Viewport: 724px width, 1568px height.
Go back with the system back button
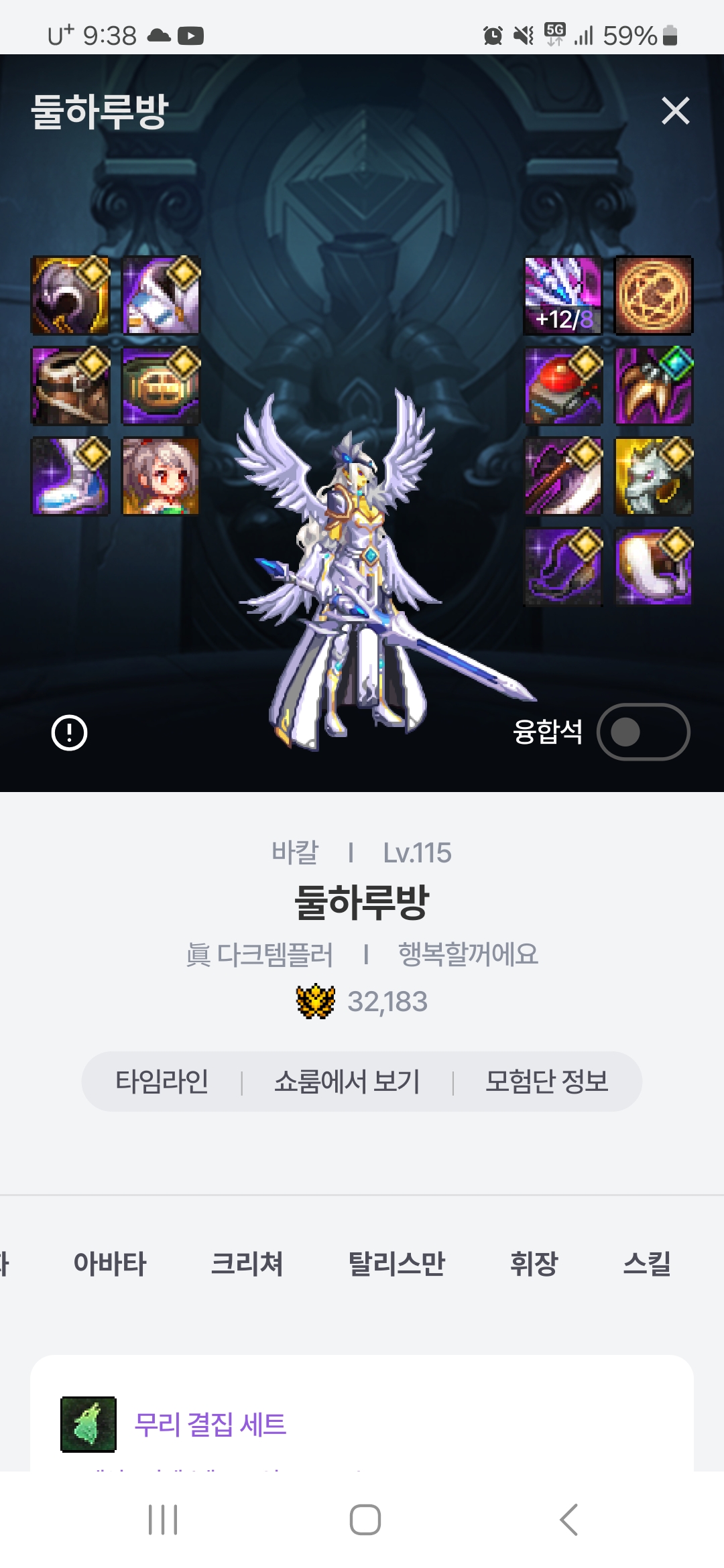(x=568, y=1519)
